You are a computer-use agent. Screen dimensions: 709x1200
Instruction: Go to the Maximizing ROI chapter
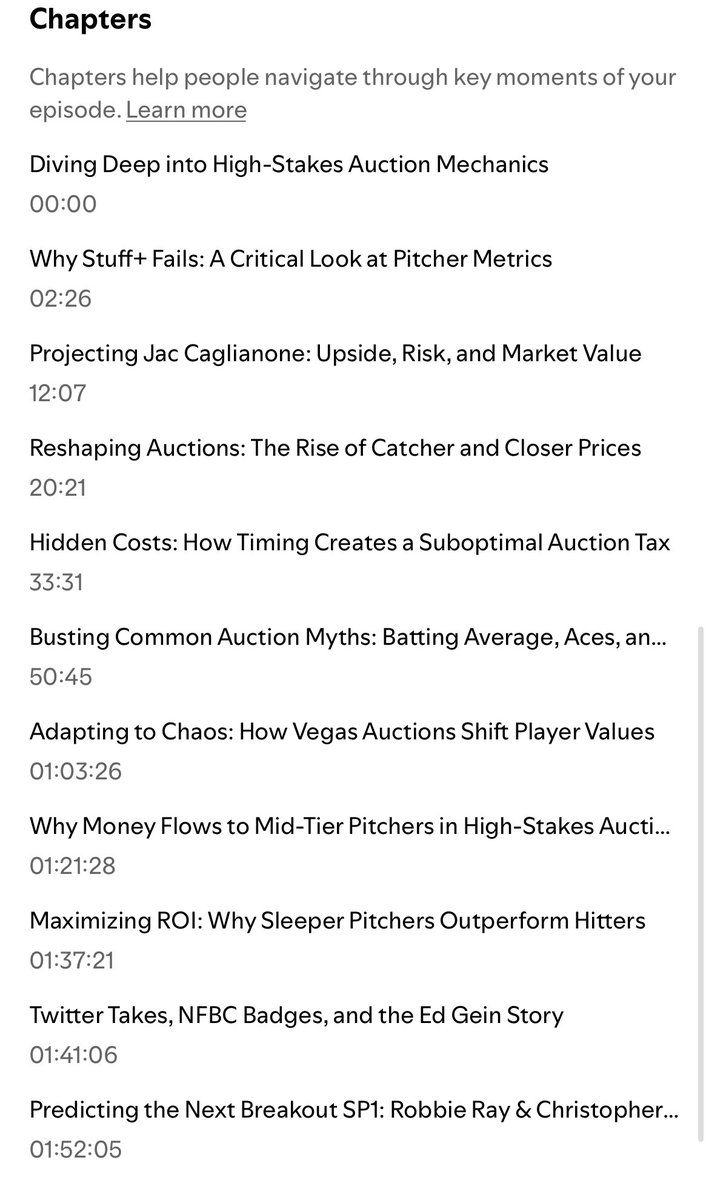tap(337, 920)
